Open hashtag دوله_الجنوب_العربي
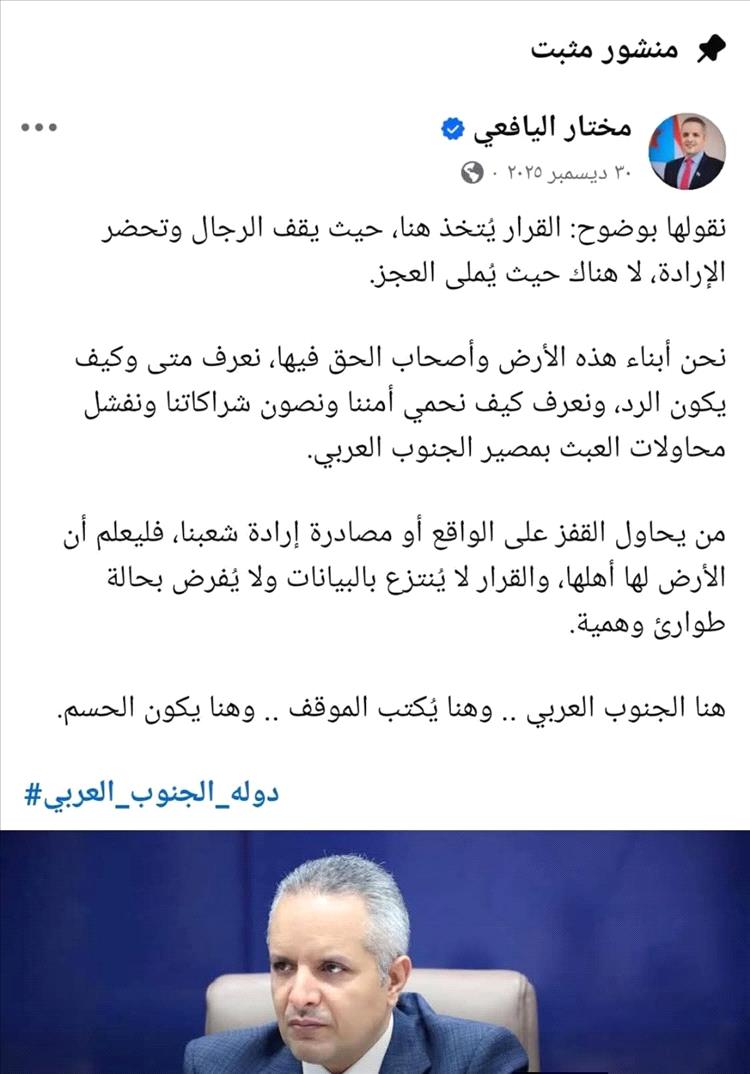750x1074 pixels. pos(152,795)
